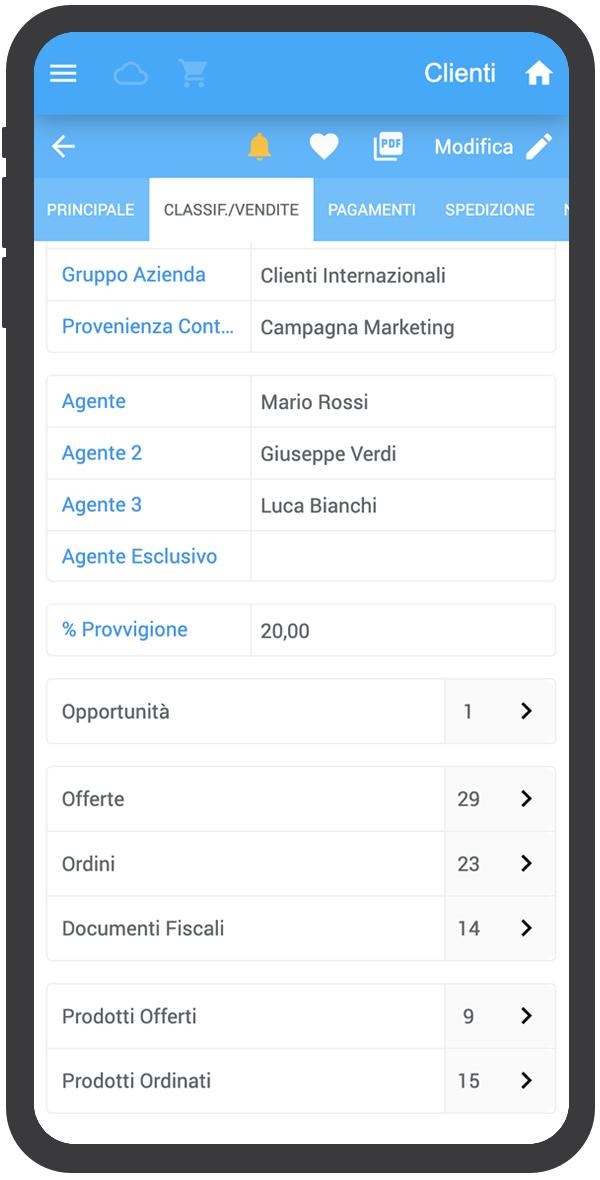The image size is (600, 1180).
Task: Go to the home screen icon
Action: pyautogui.click(x=539, y=73)
